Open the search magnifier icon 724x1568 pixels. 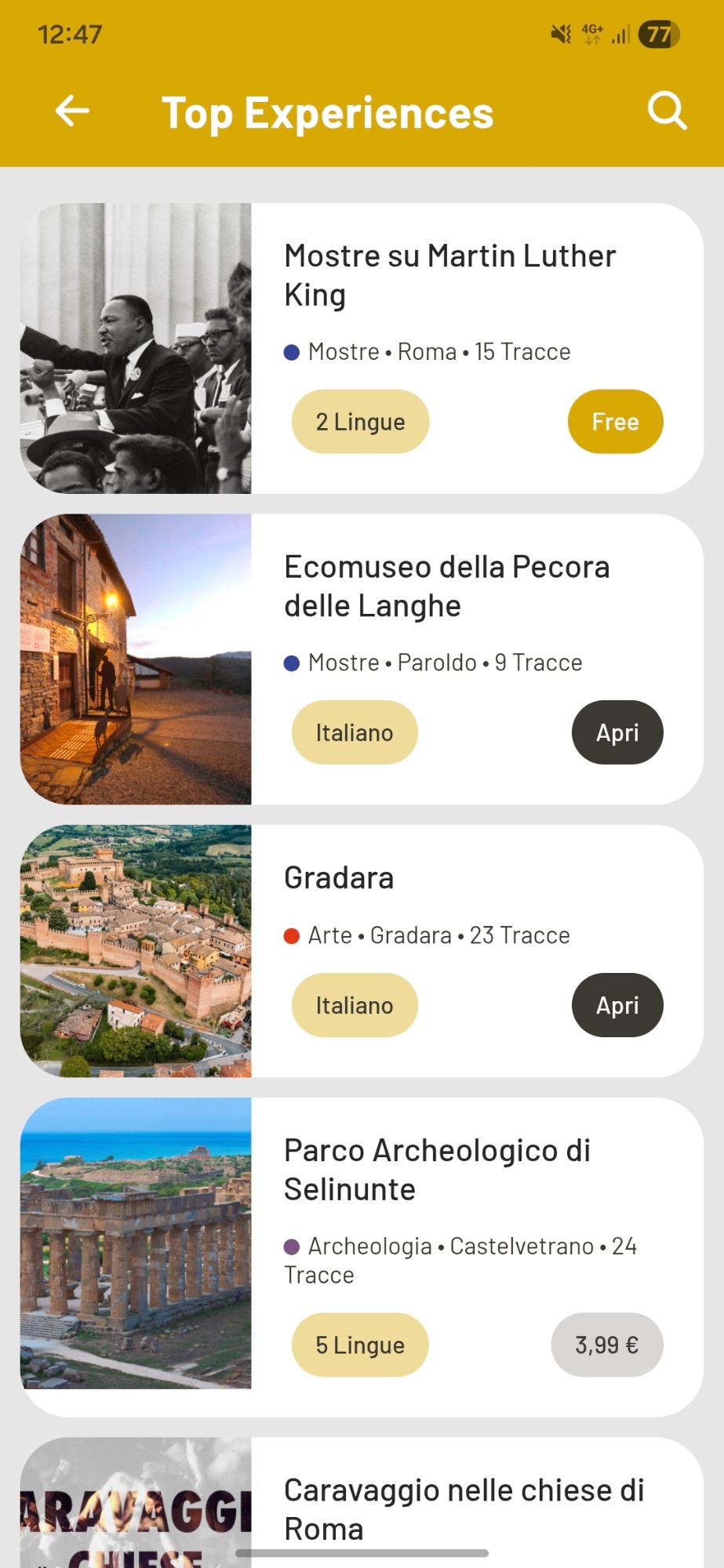click(x=667, y=111)
